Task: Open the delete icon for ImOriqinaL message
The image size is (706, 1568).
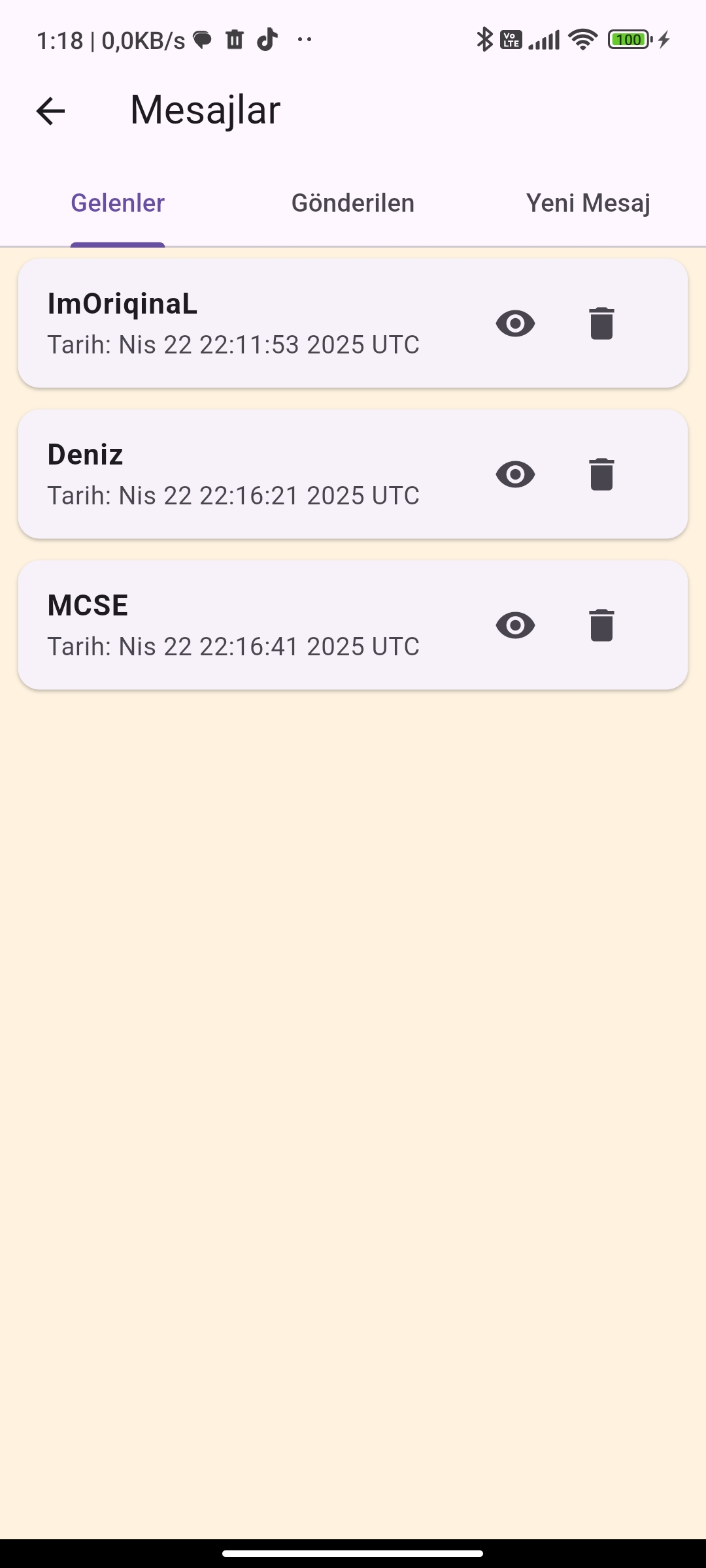Action: coord(601,323)
